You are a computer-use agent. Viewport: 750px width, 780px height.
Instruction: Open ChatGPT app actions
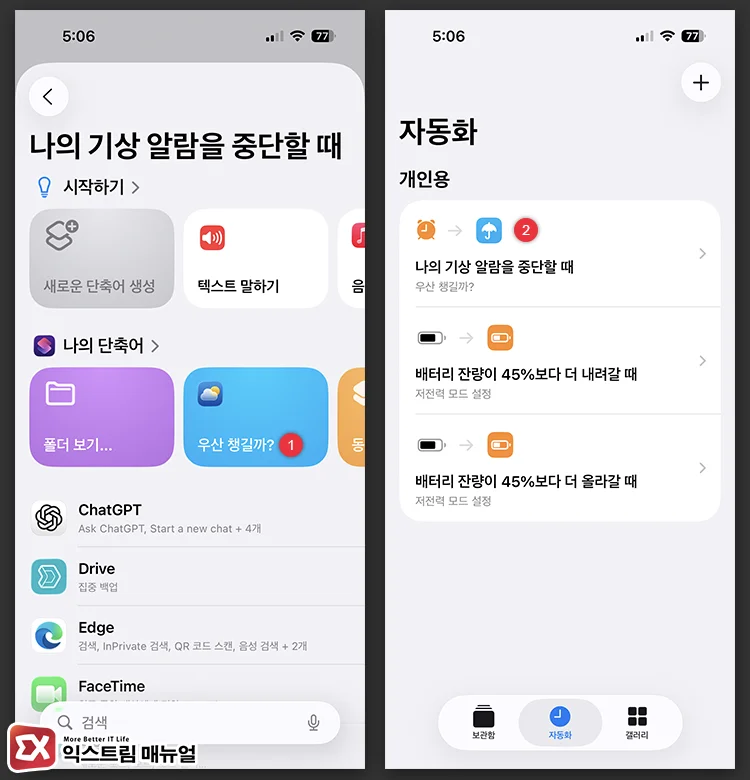click(190, 518)
